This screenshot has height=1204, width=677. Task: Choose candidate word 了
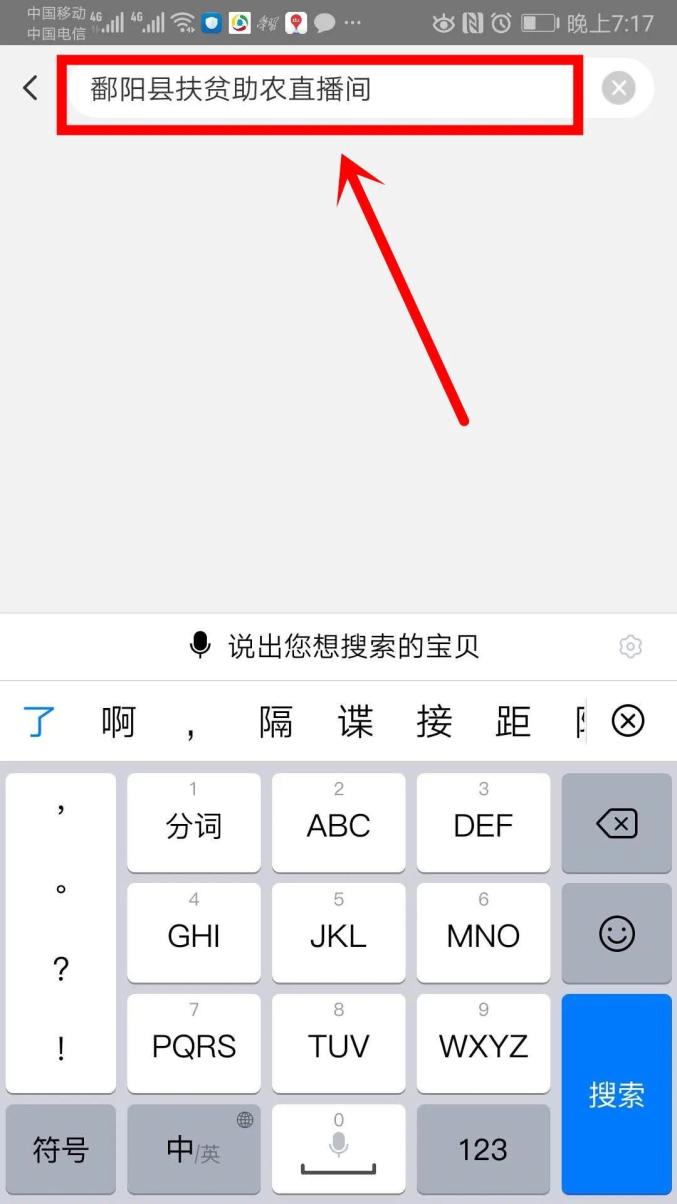click(40, 721)
